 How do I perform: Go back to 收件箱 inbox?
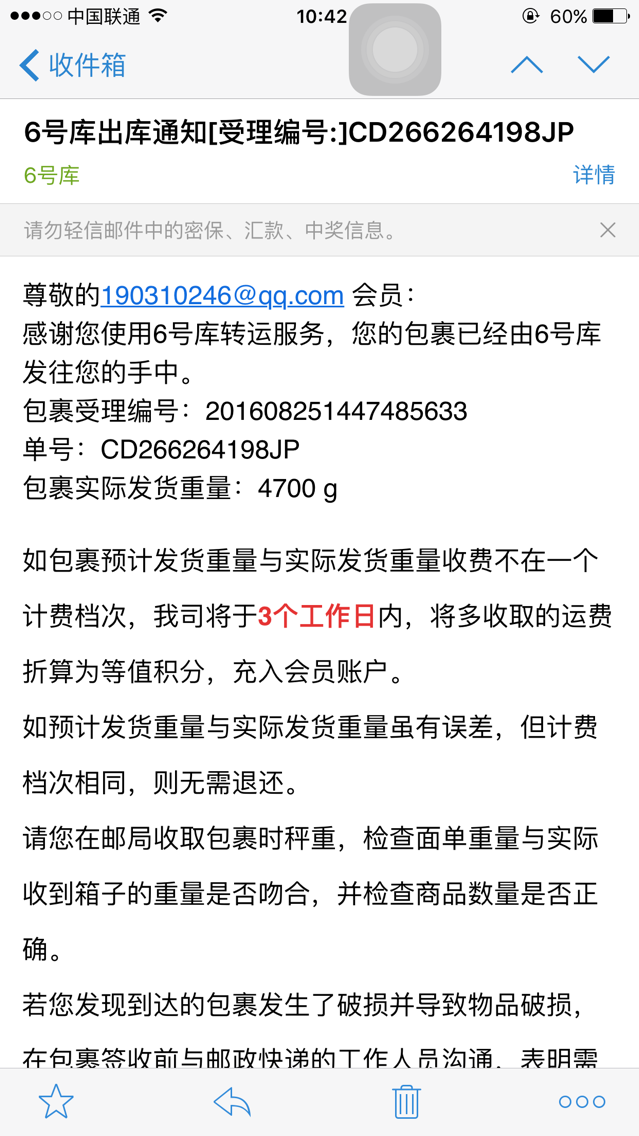[x=72, y=65]
